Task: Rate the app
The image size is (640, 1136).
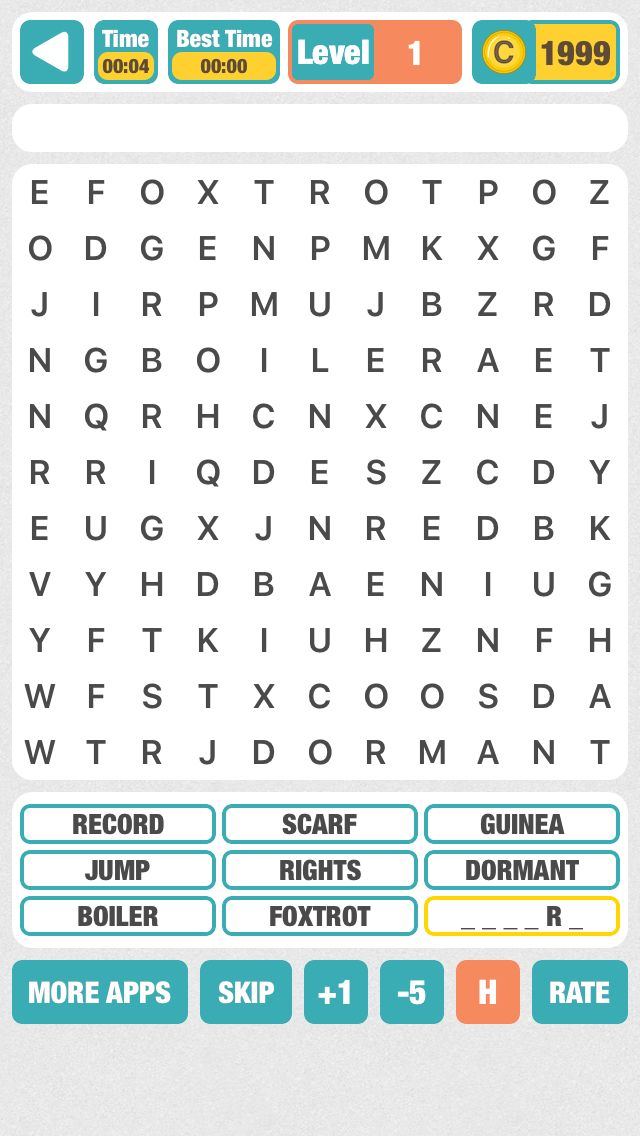Action: (579, 992)
